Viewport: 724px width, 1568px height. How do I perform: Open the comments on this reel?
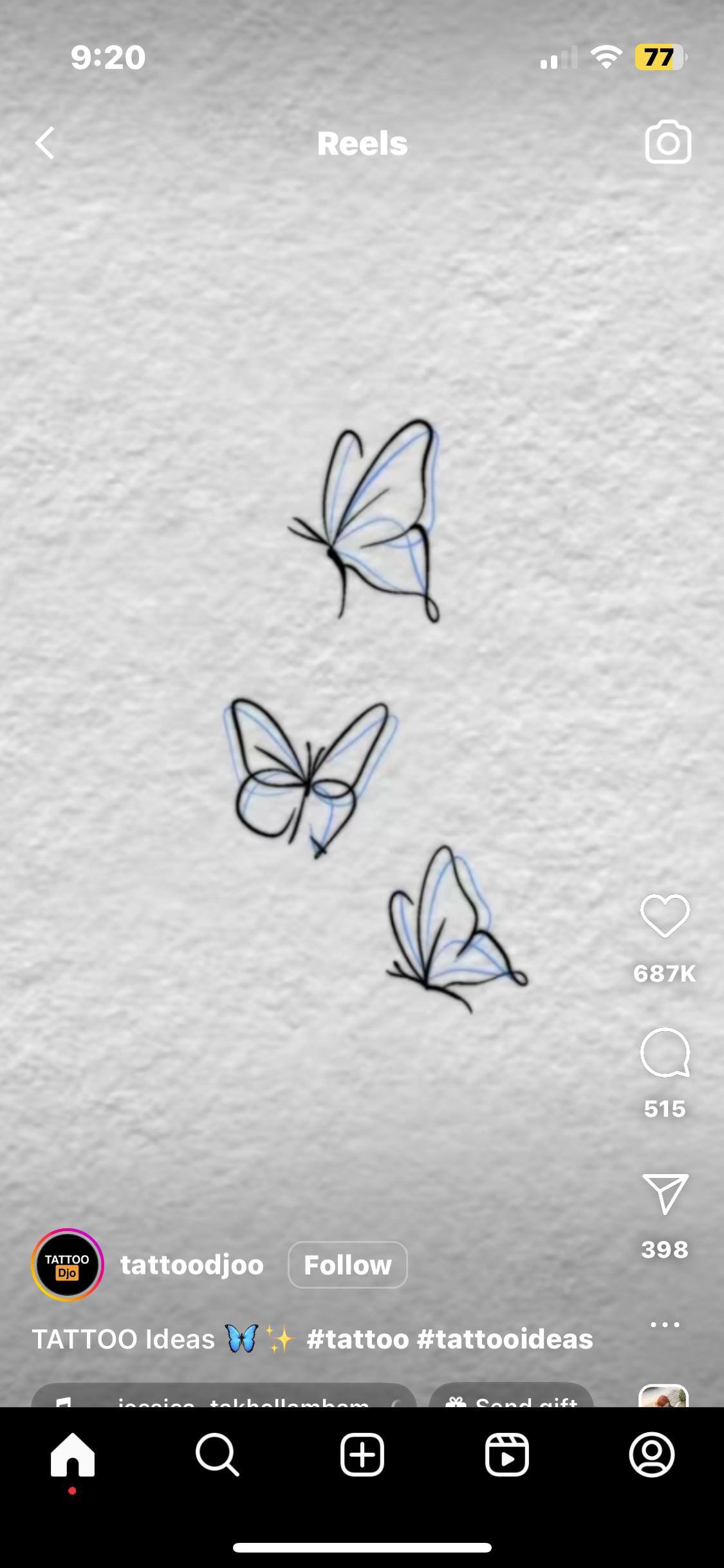click(665, 1052)
